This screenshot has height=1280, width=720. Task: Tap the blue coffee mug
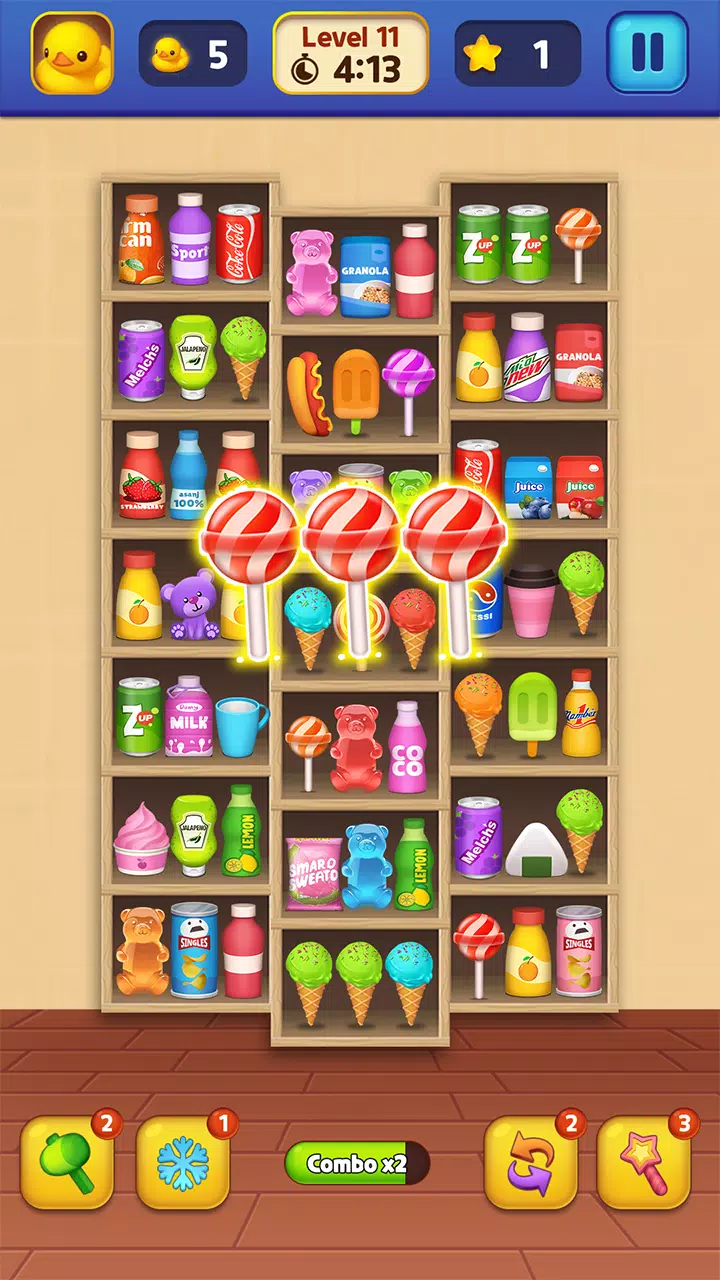pos(240,726)
